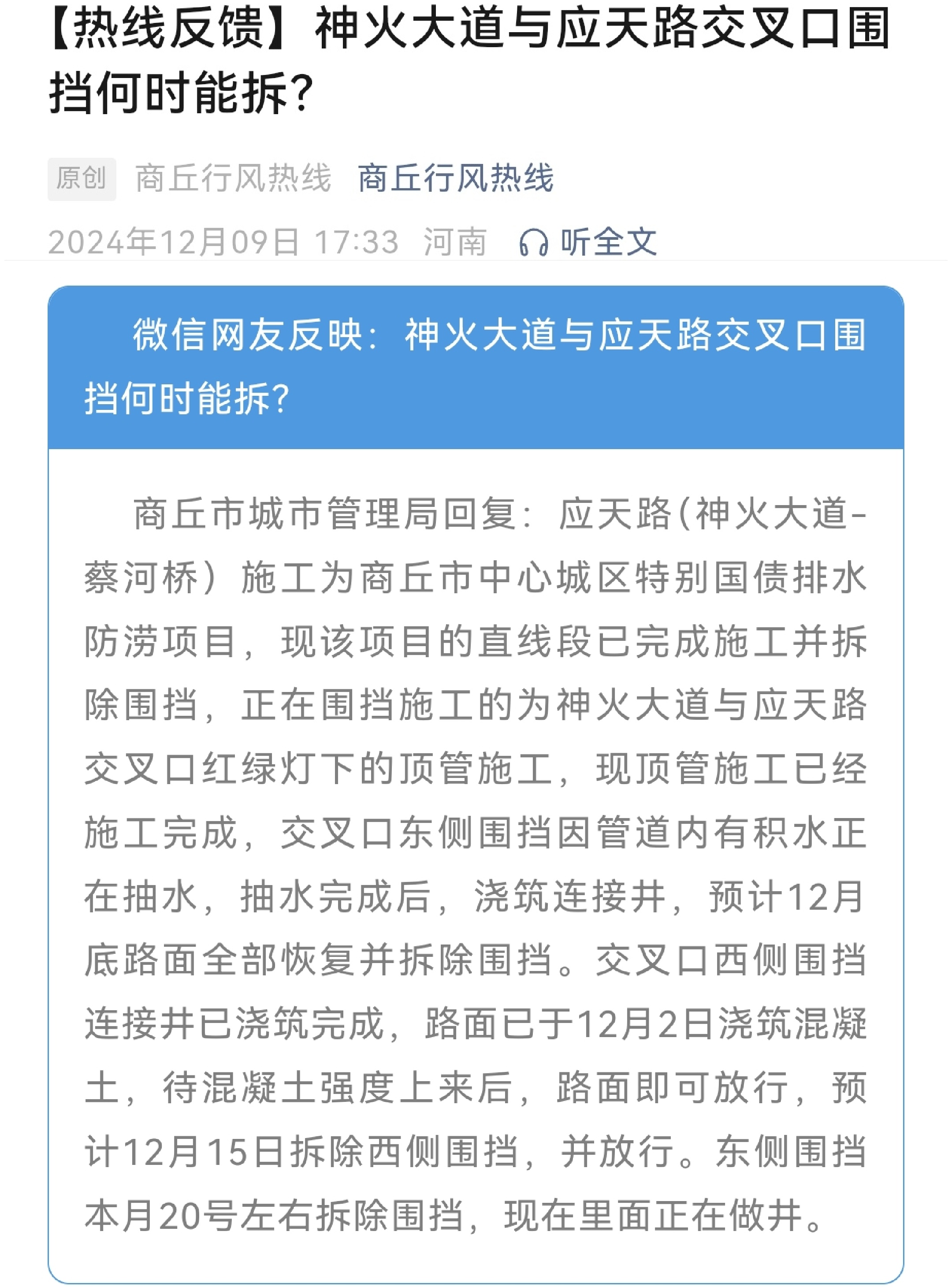
Task: Open the blue 商丘行风热线 account link
Action: click(455, 178)
